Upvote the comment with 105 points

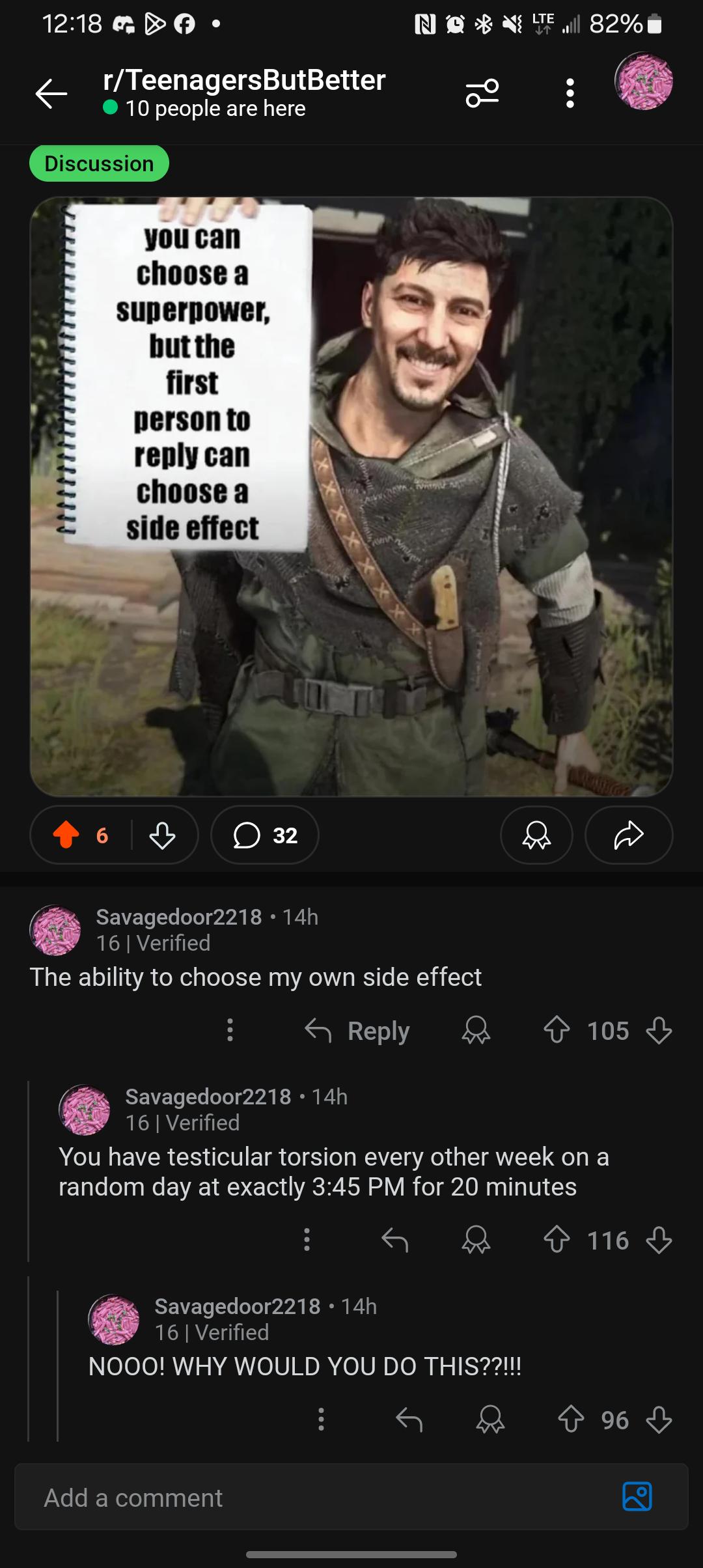(x=557, y=1031)
